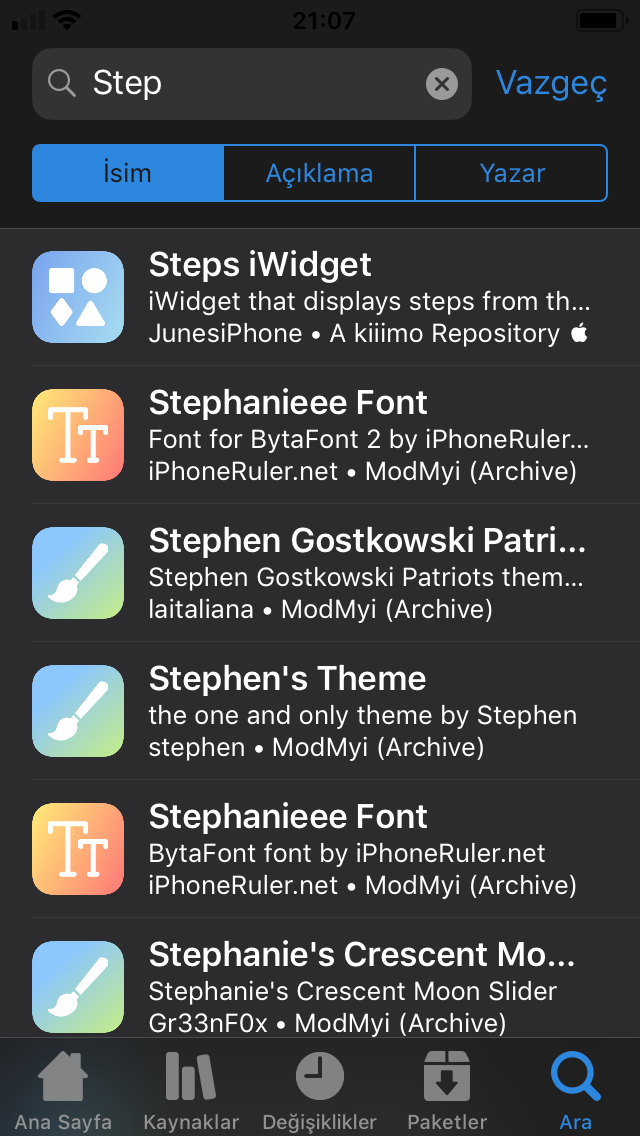The image size is (640, 1136).
Task: Clear the search text with the X icon
Action: pos(441,84)
